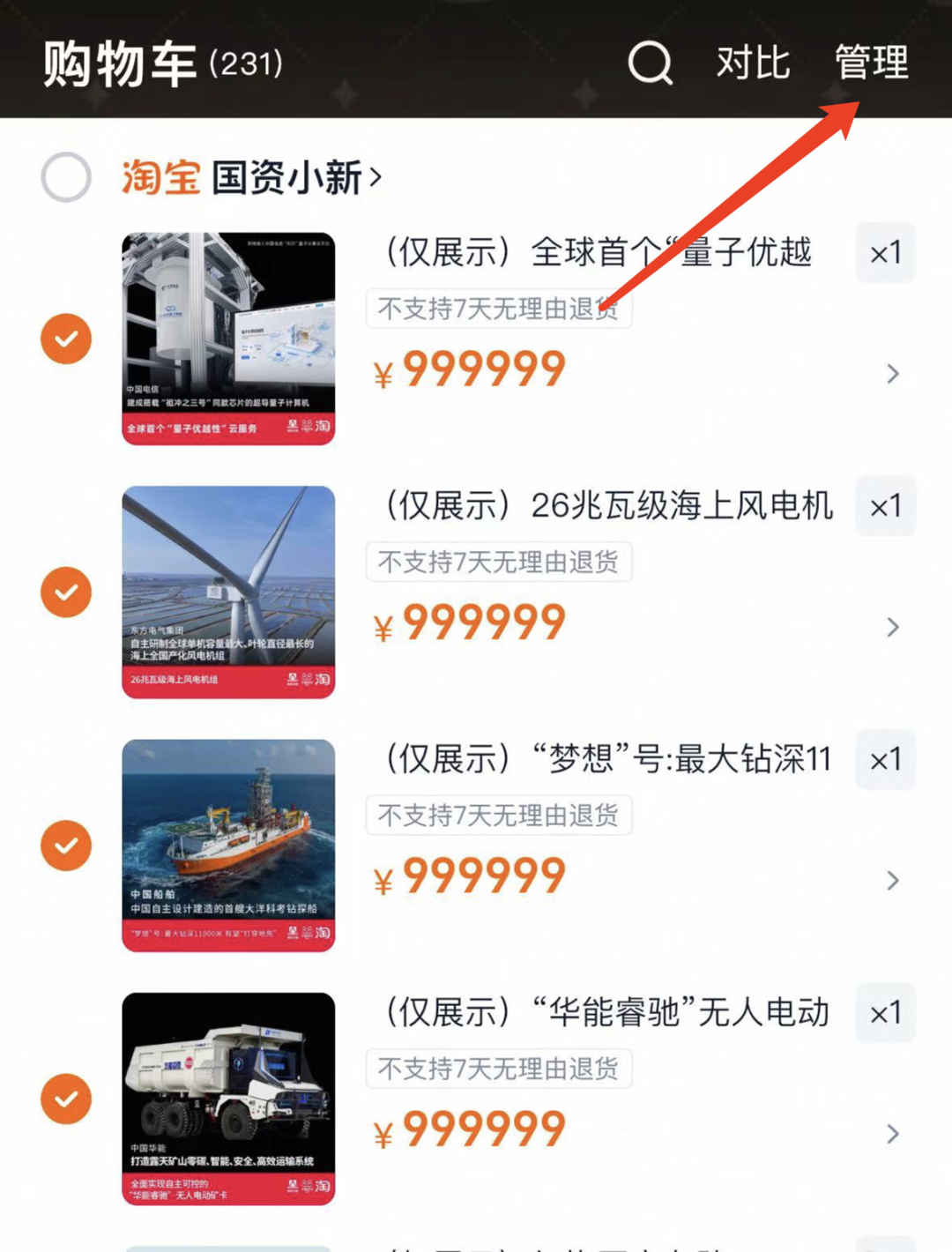
Task: Change quantity x1 for the 量子优越 item
Action: [885, 254]
